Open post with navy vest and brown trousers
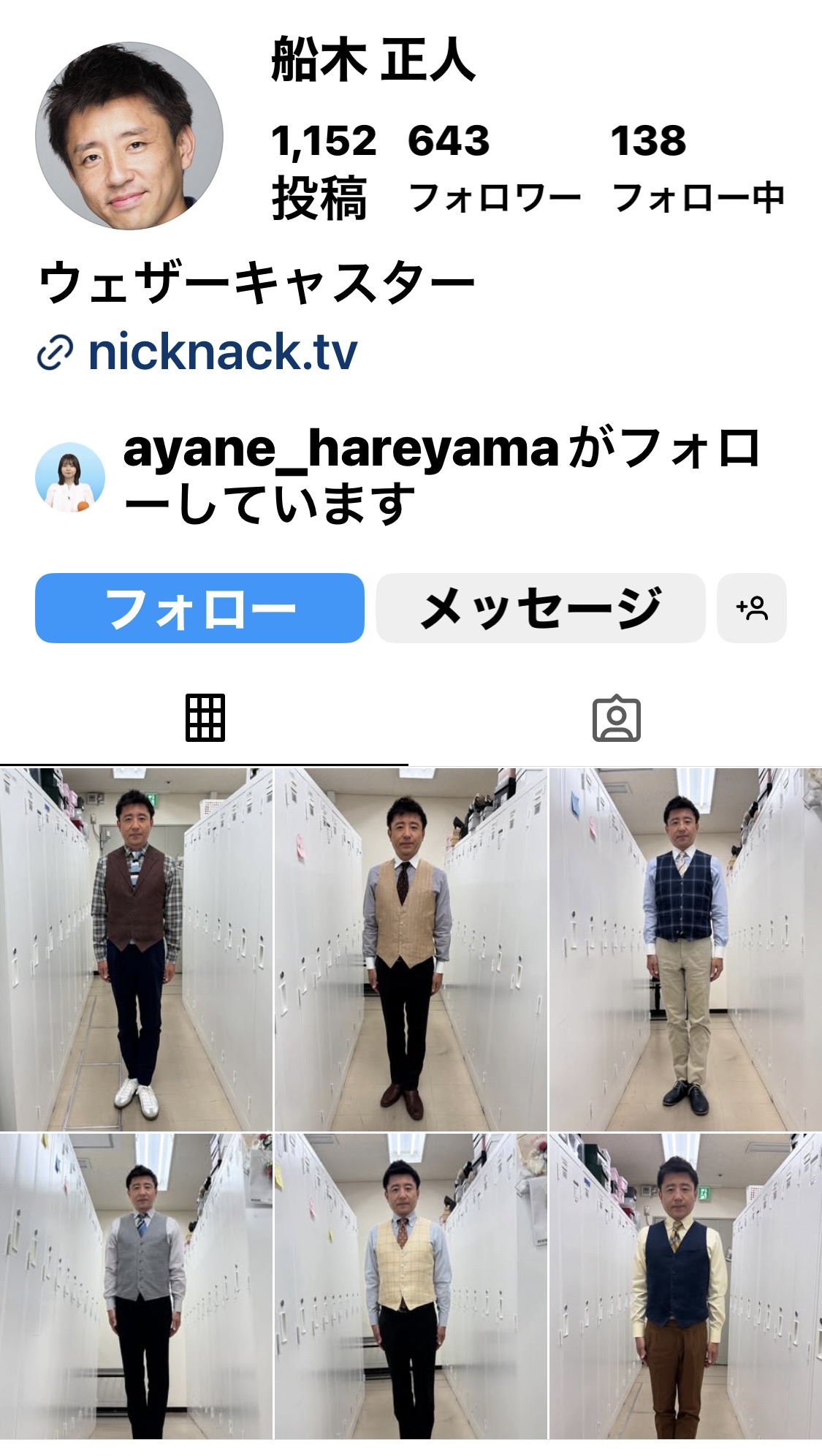The width and height of the screenshot is (822, 1456). click(685, 1286)
